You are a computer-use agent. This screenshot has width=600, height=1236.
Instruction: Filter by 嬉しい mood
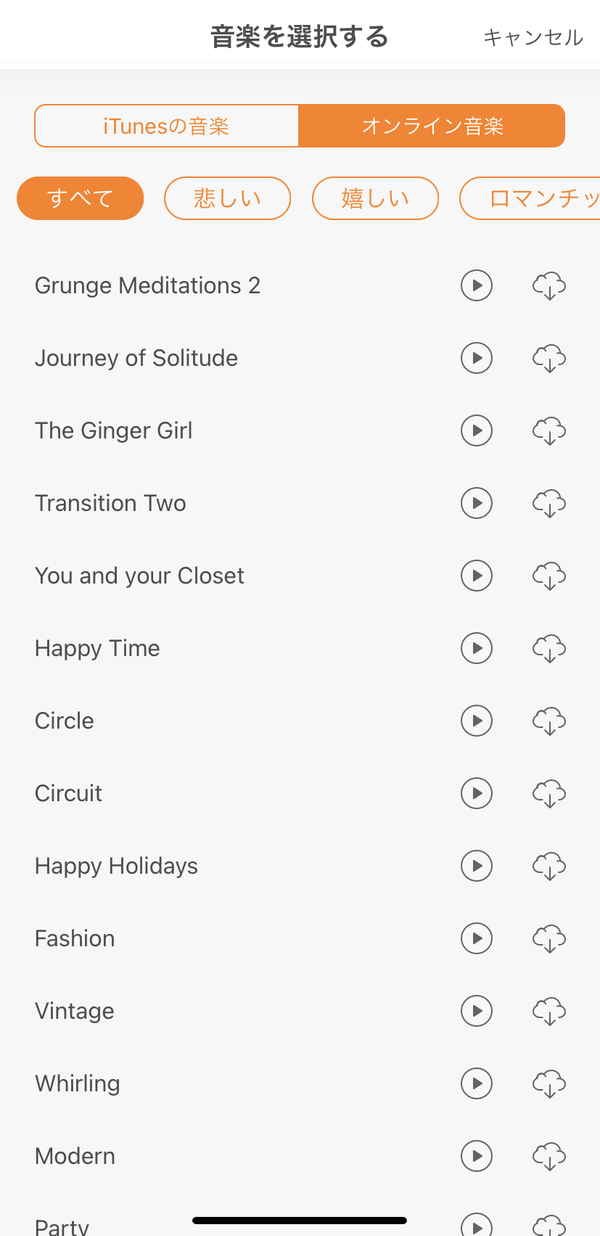click(x=375, y=198)
